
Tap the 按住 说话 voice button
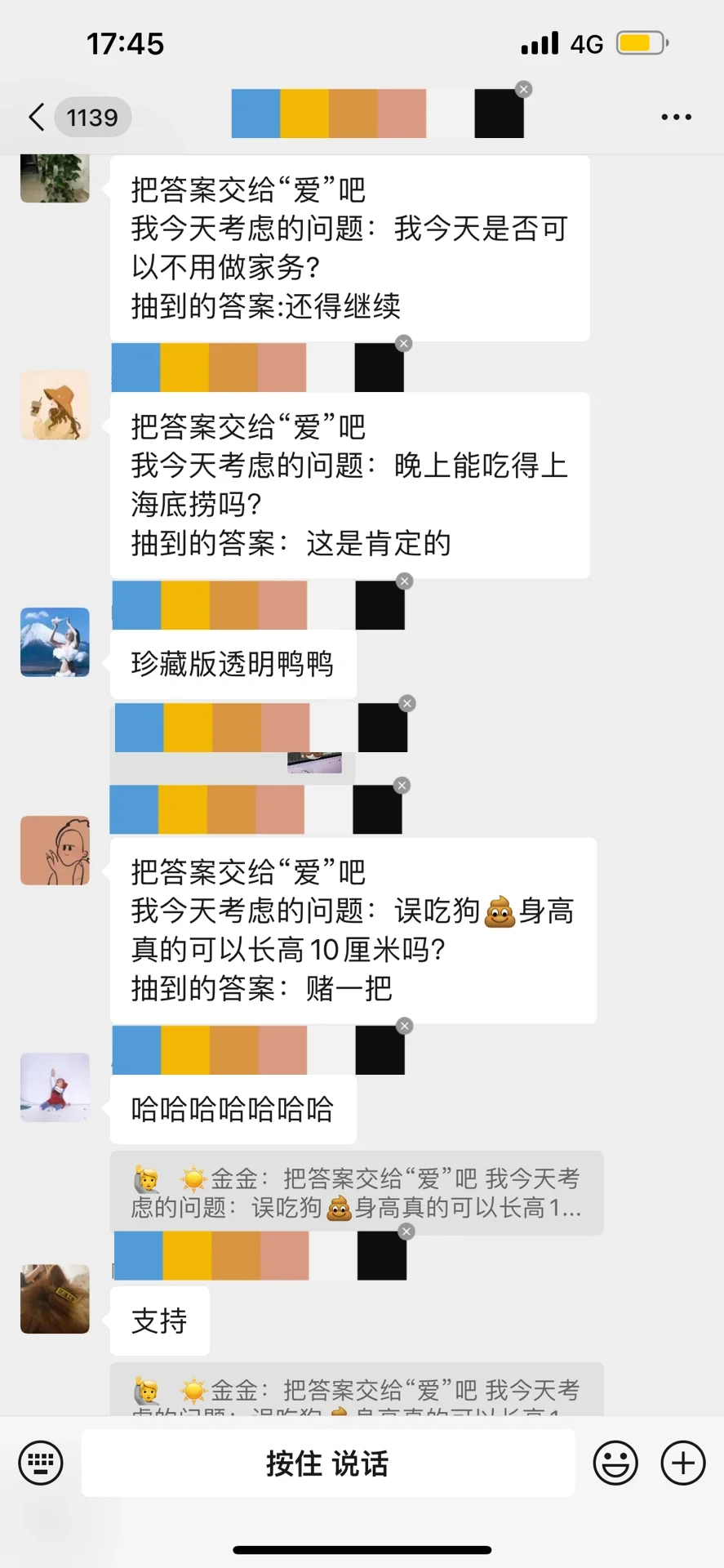tap(327, 1463)
